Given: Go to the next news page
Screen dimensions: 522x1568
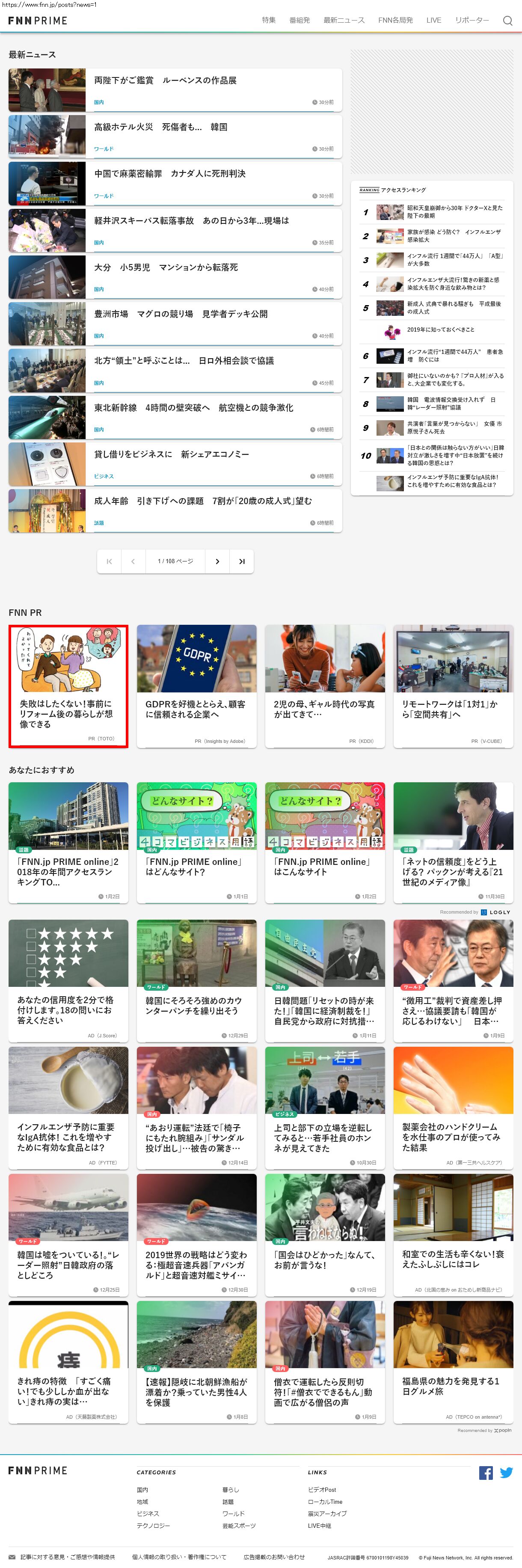Looking at the screenshot, I should [217, 561].
